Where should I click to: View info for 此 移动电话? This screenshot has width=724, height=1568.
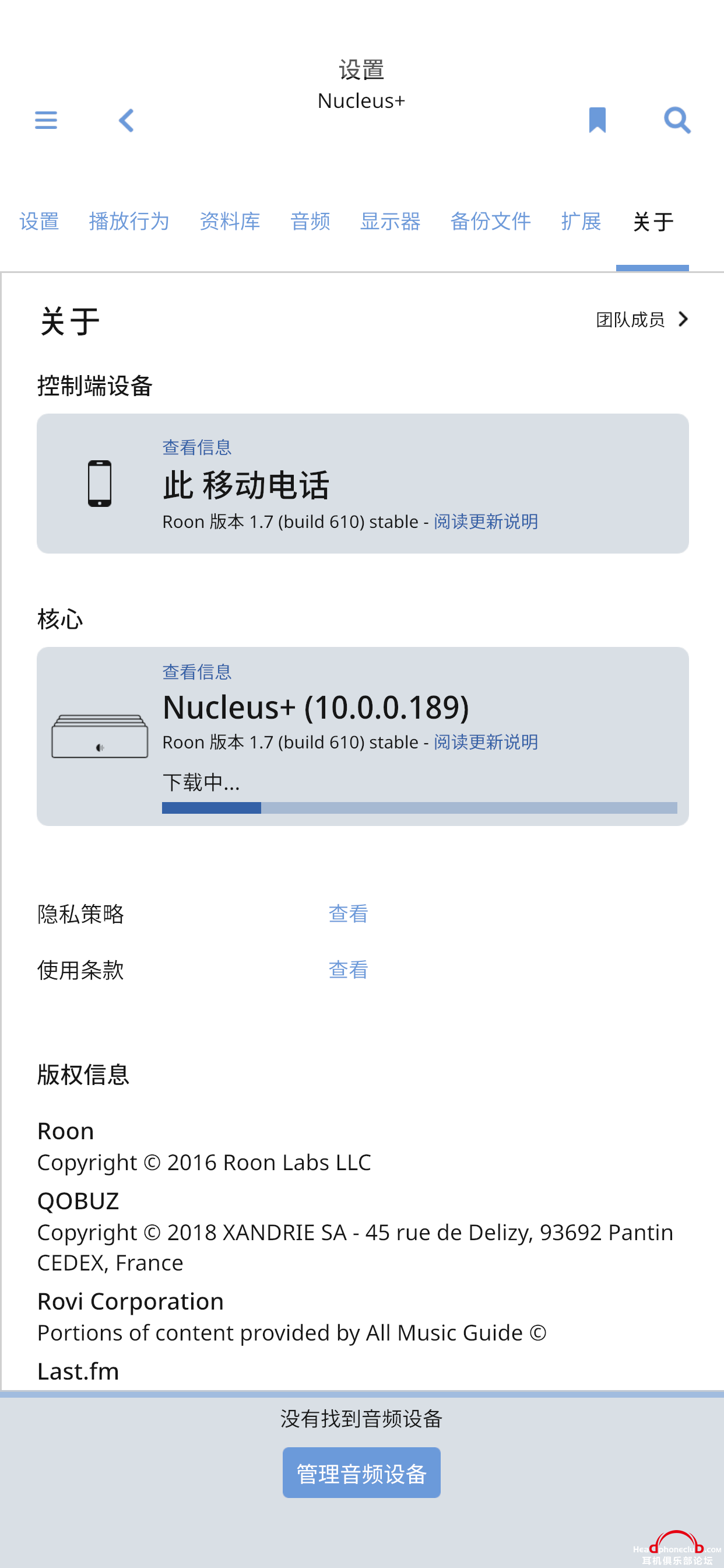point(196,447)
